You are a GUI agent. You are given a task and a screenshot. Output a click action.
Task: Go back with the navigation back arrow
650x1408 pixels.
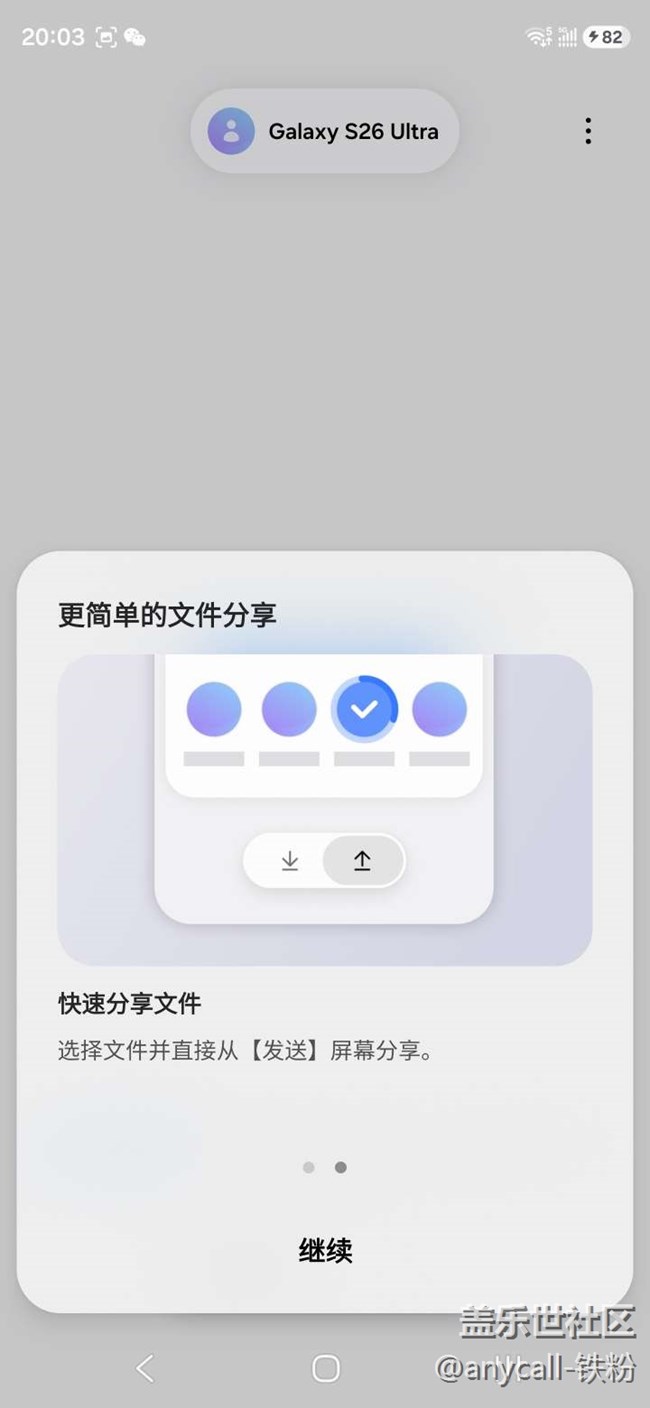146,1368
